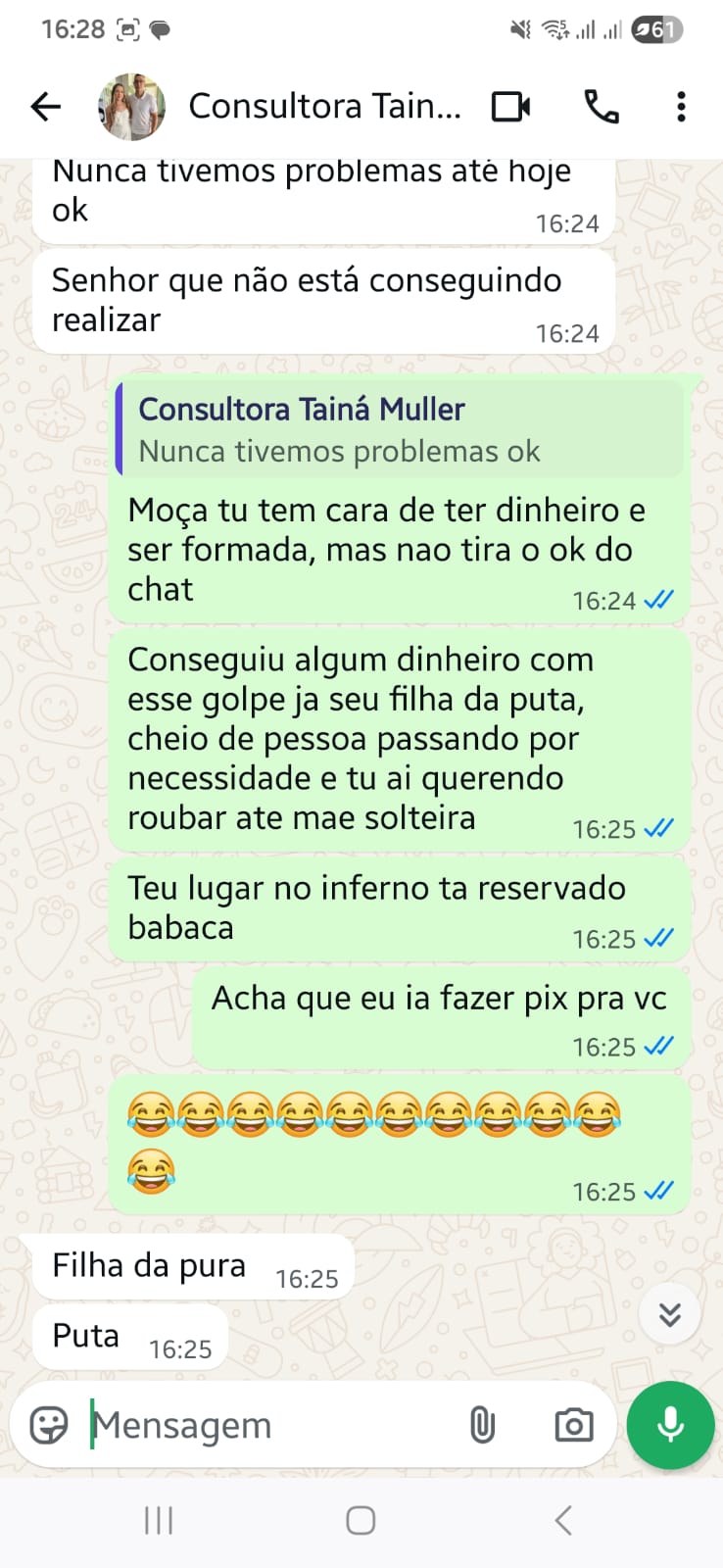Image resolution: width=723 pixels, height=1568 pixels.
Task: Open the three-dot overflow menu
Action: tap(681, 106)
